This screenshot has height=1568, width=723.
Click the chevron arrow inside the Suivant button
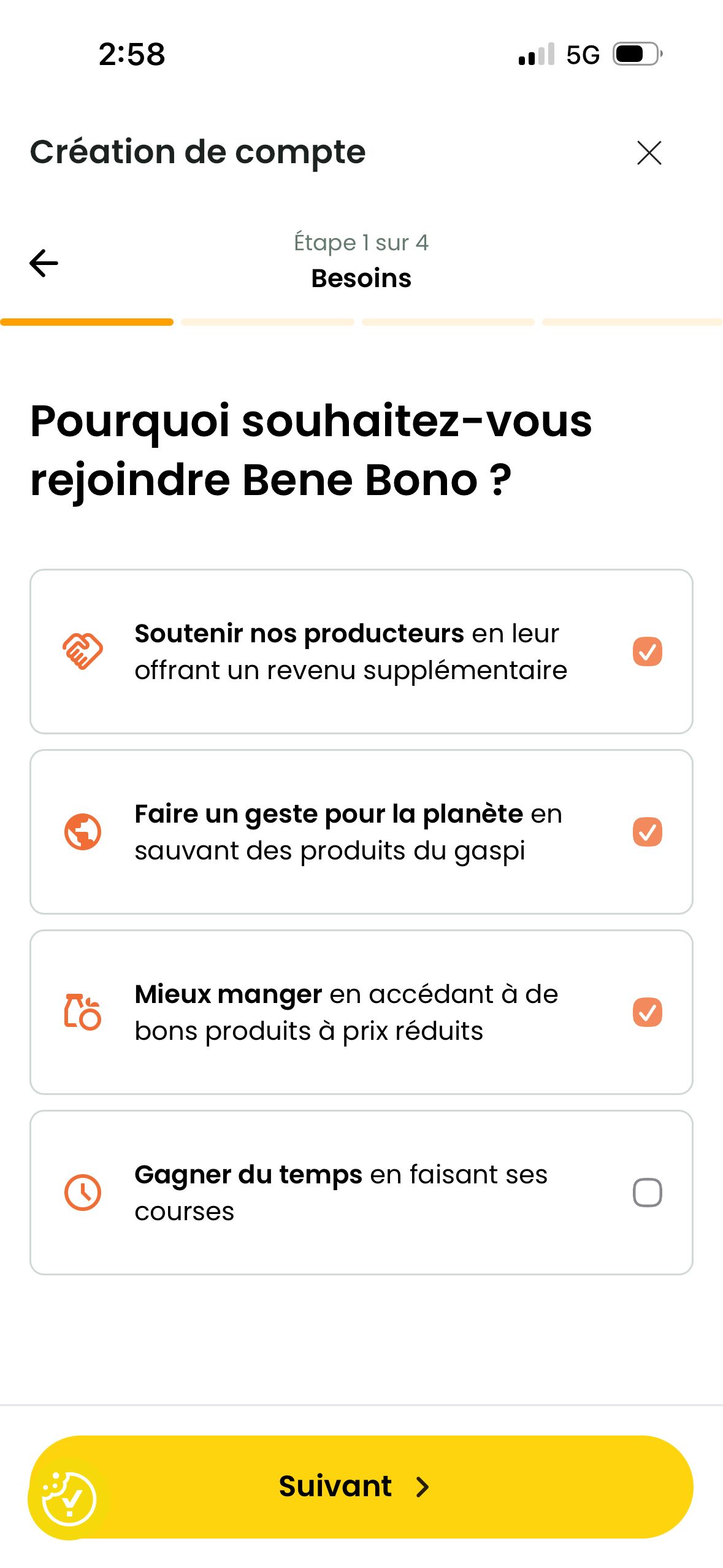tap(423, 1486)
